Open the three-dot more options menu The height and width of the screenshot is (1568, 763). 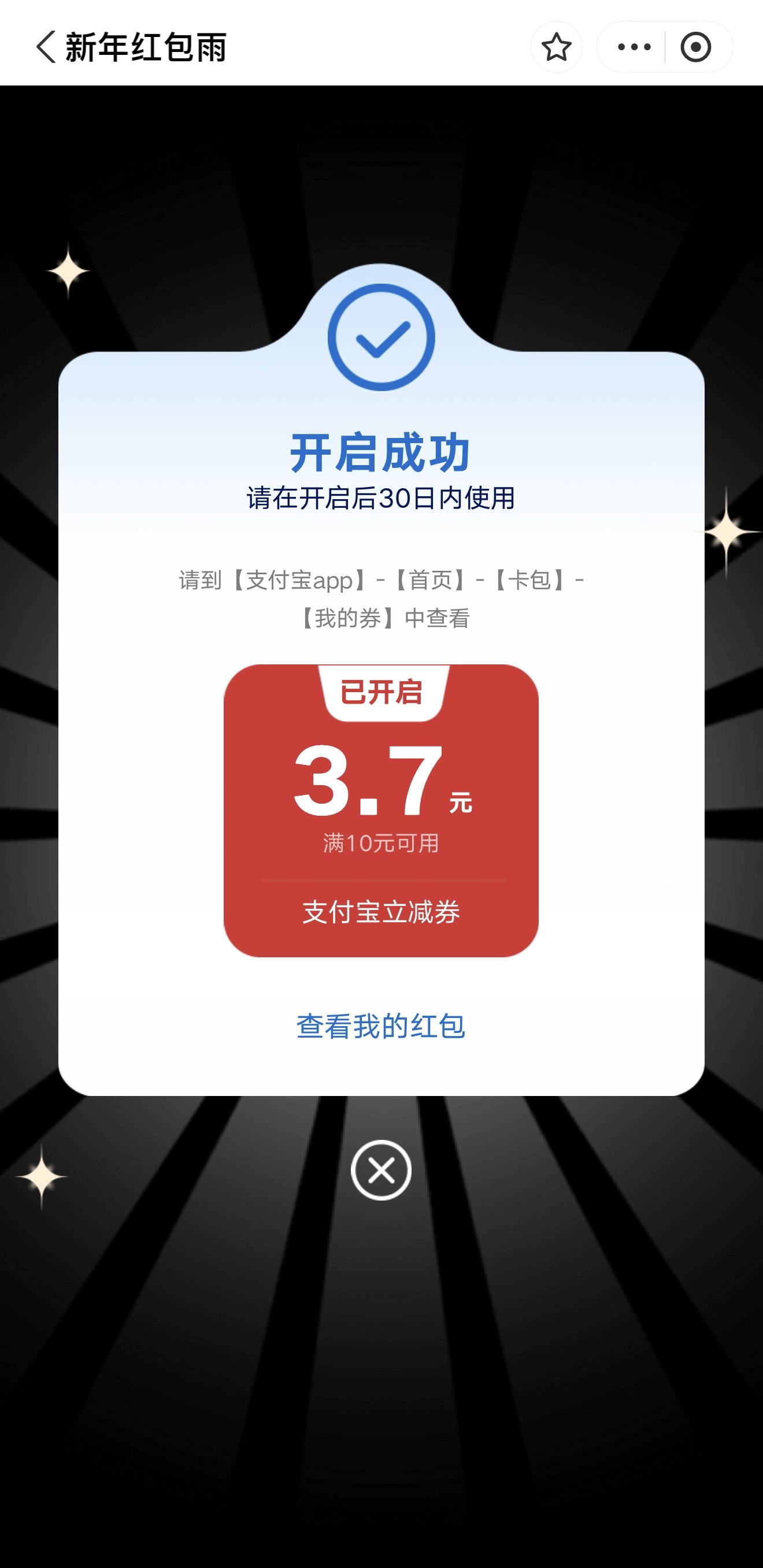pos(634,47)
